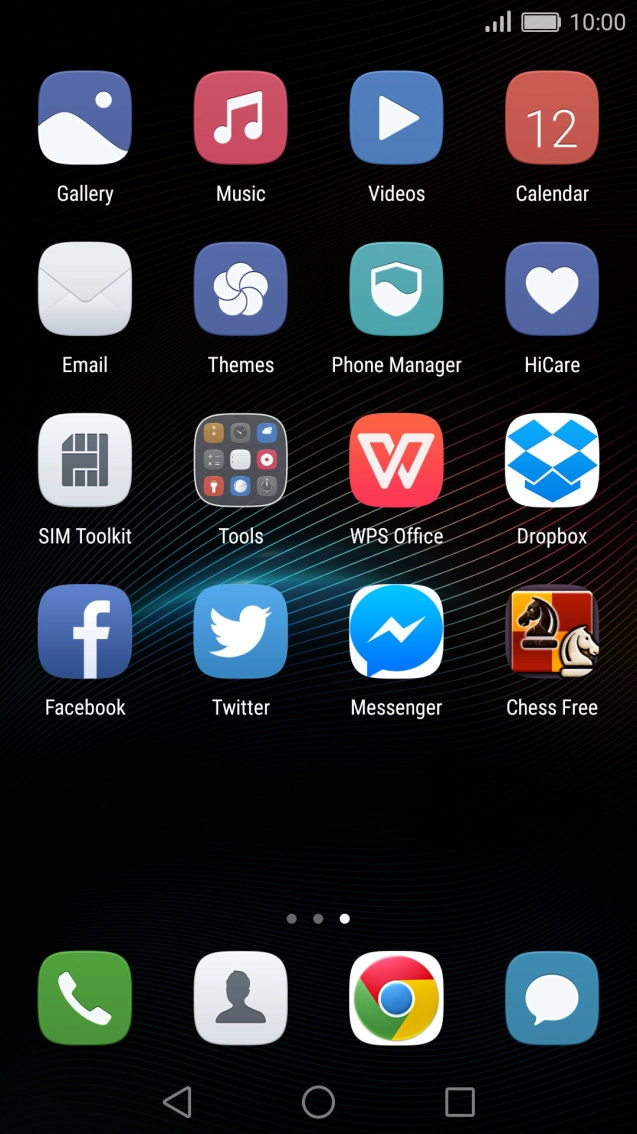Open the Twitter app

[241, 631]
